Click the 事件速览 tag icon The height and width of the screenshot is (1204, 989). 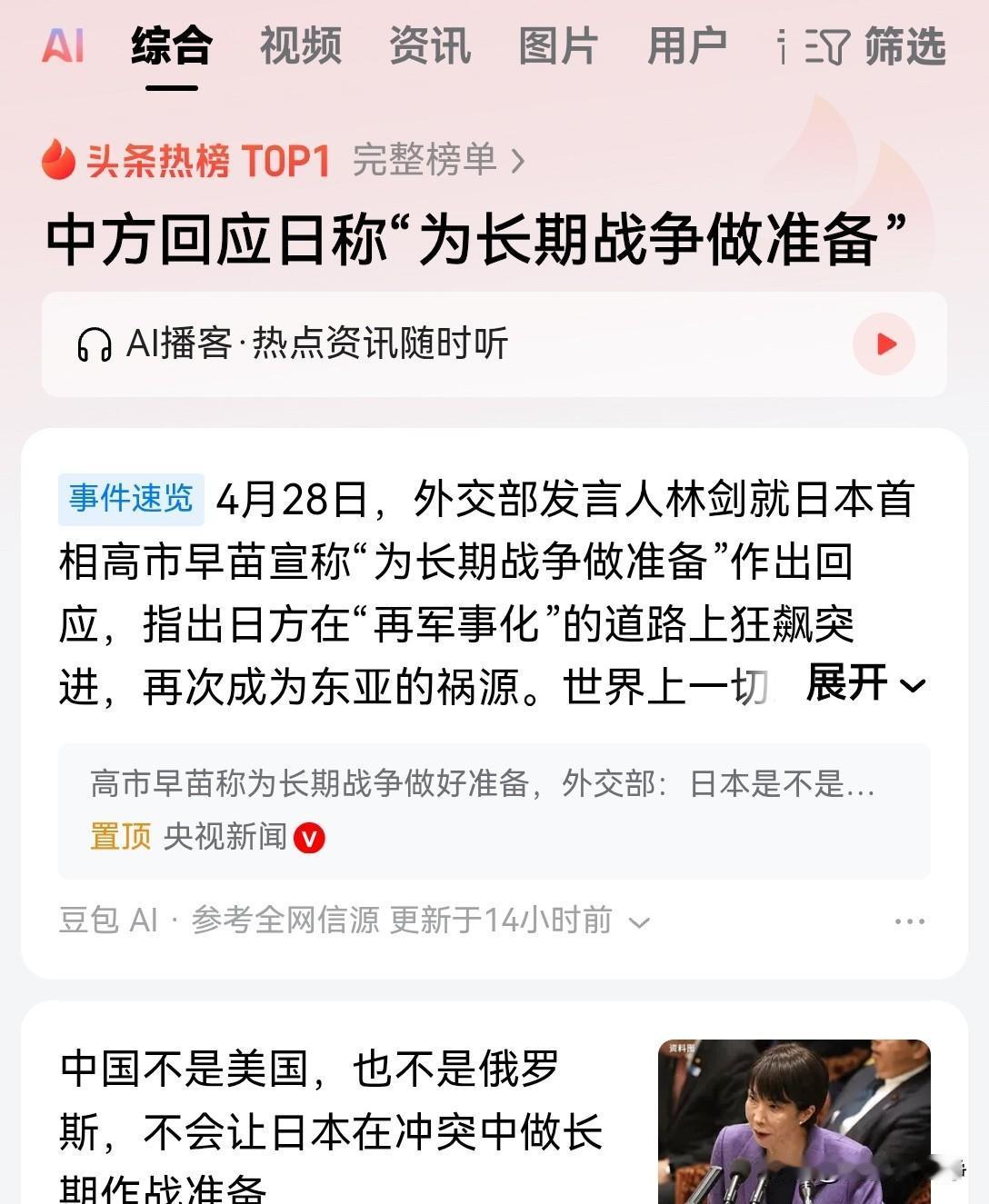130,497
